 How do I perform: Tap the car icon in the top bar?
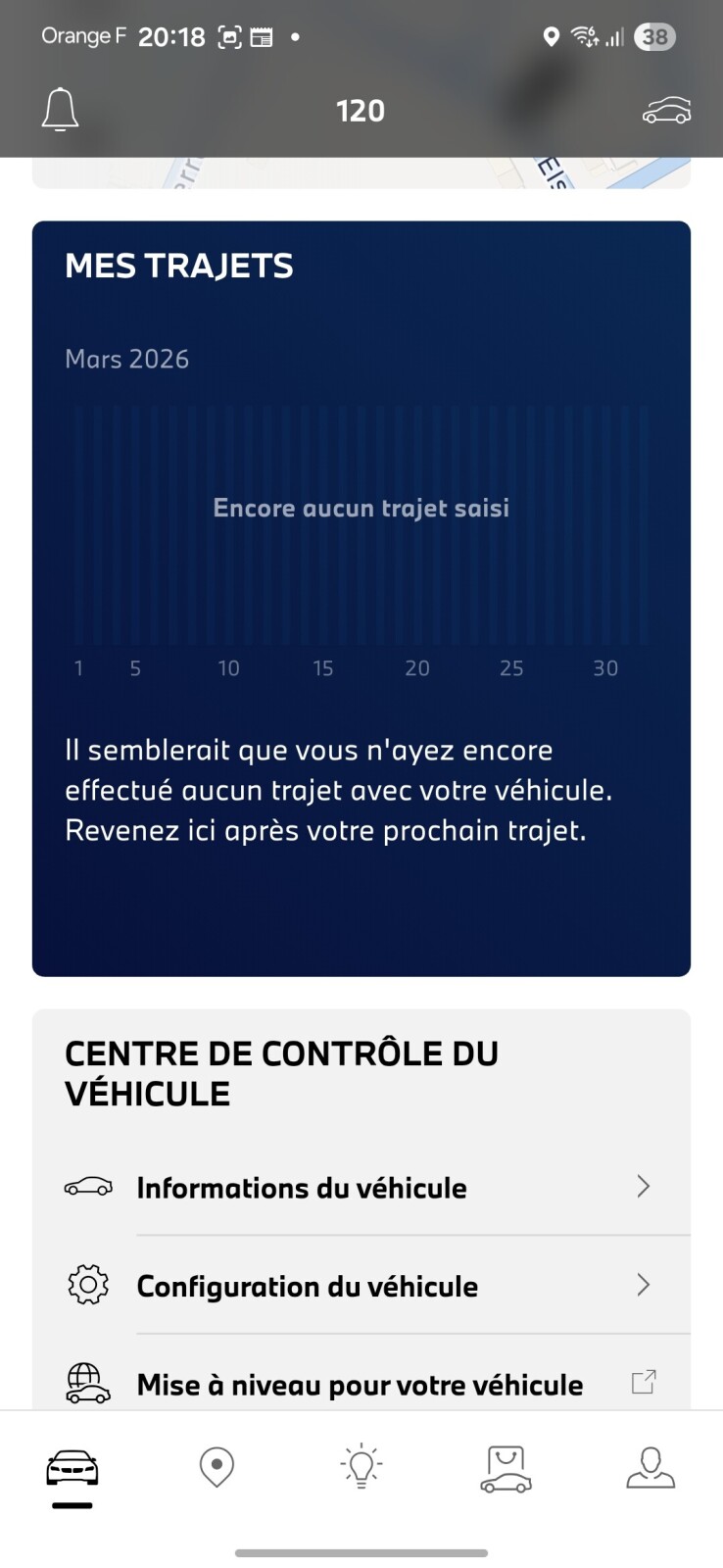tap(666, 111)
